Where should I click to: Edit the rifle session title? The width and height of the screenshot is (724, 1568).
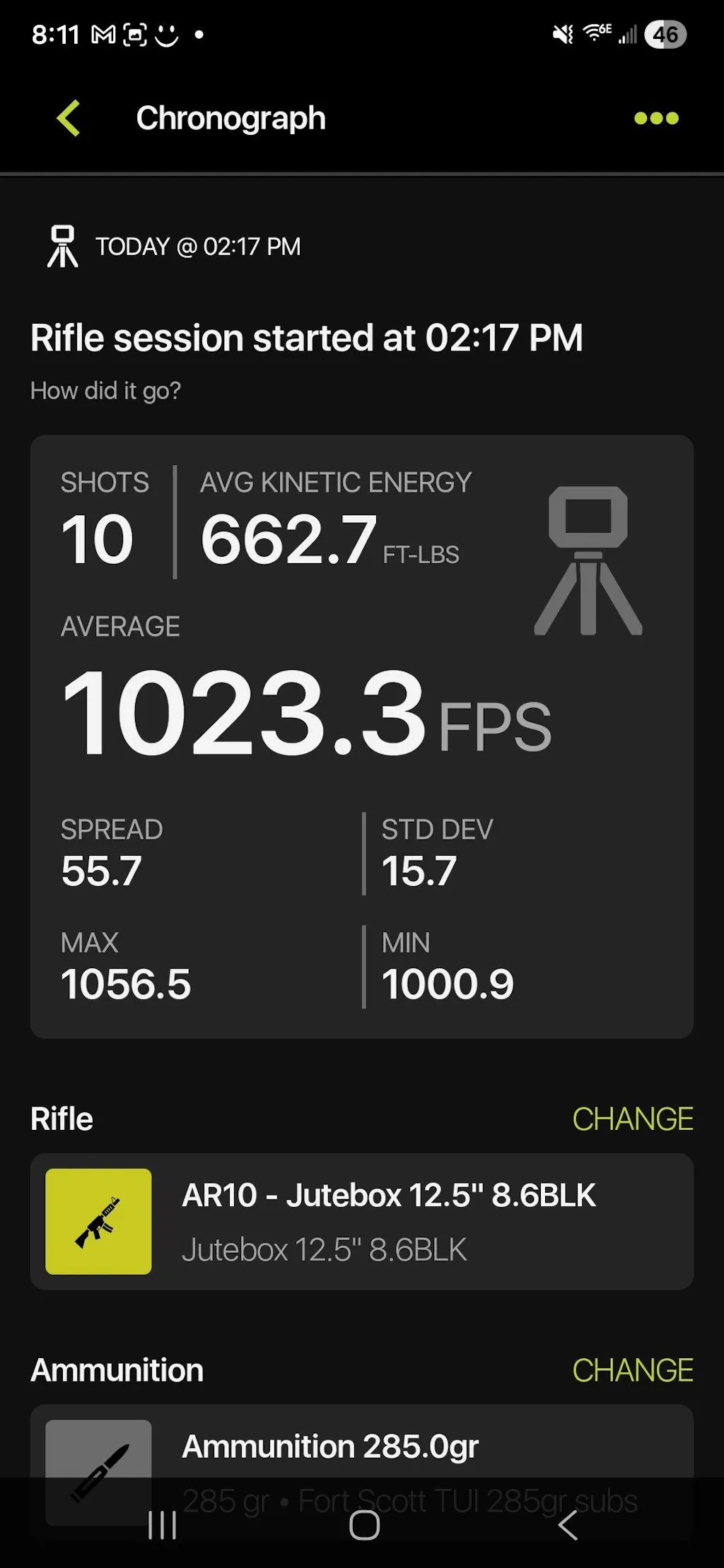pyautogui.click(x=306, y=338)
